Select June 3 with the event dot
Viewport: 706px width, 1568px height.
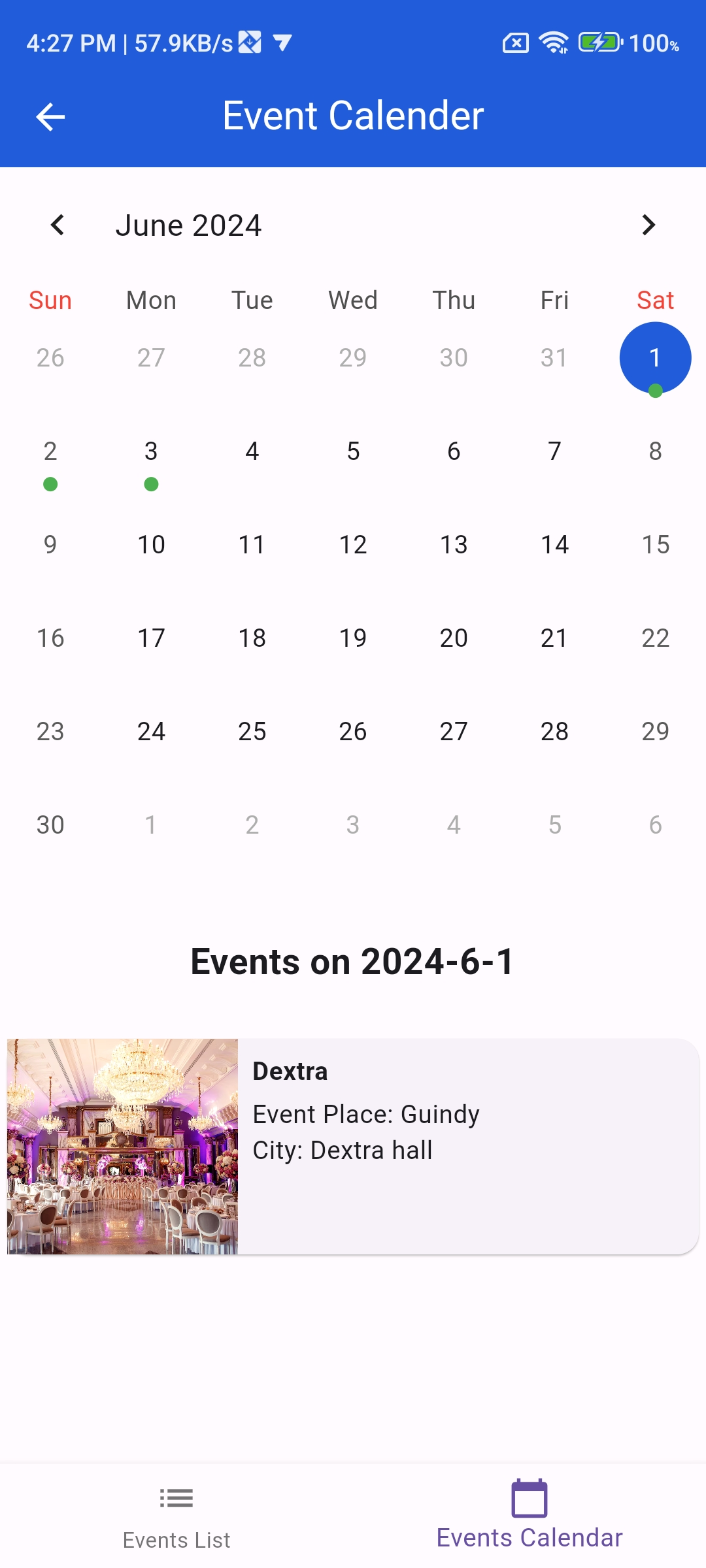(151, 451)
